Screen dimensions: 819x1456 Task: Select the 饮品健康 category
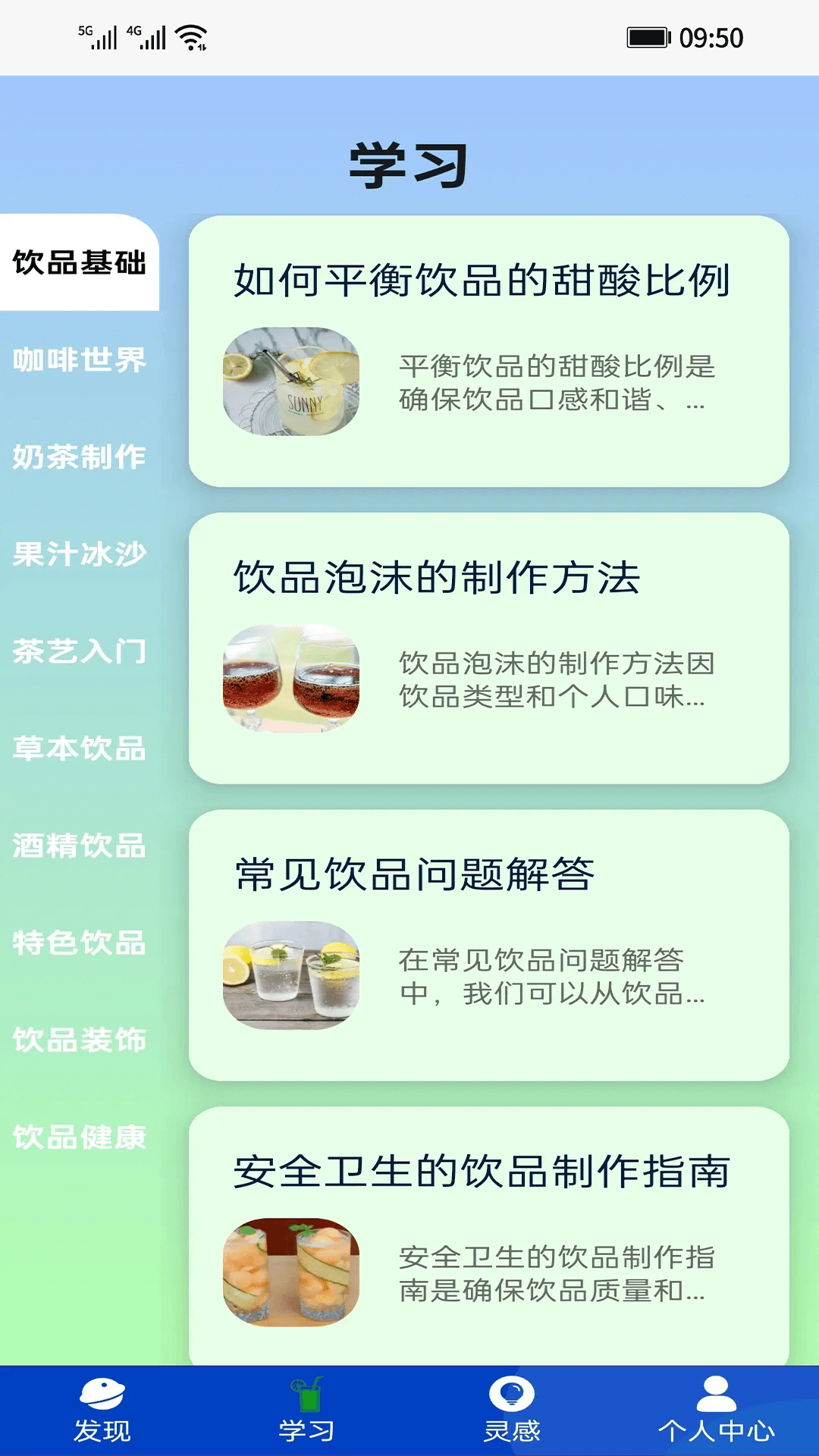(79, 1137)
